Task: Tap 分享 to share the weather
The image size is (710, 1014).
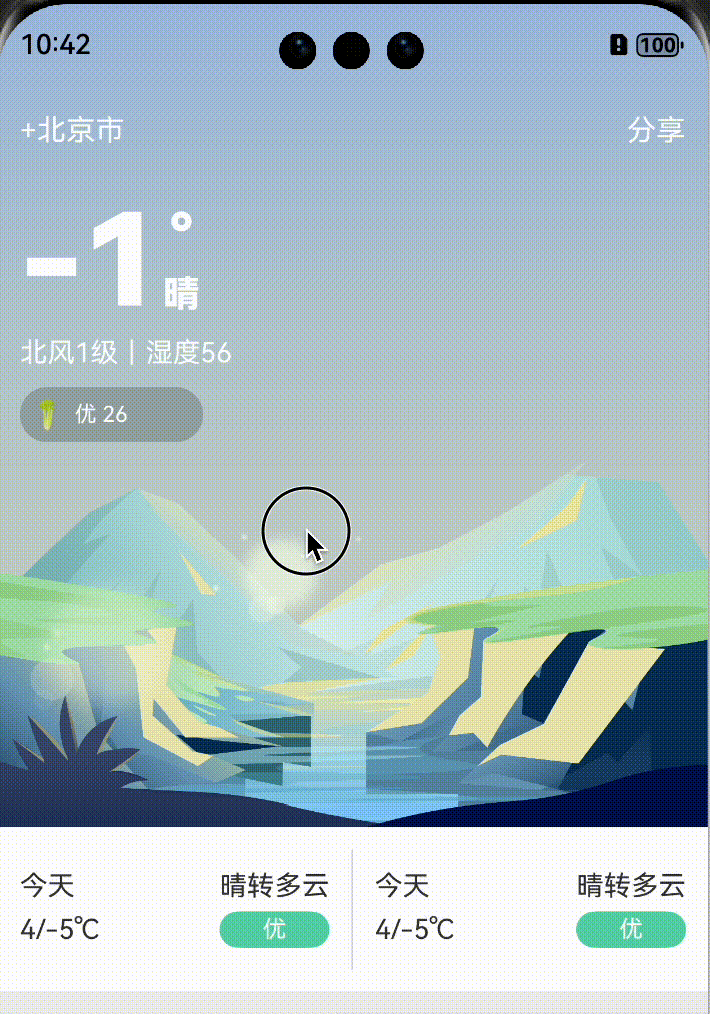Action: tap(655, 130)
